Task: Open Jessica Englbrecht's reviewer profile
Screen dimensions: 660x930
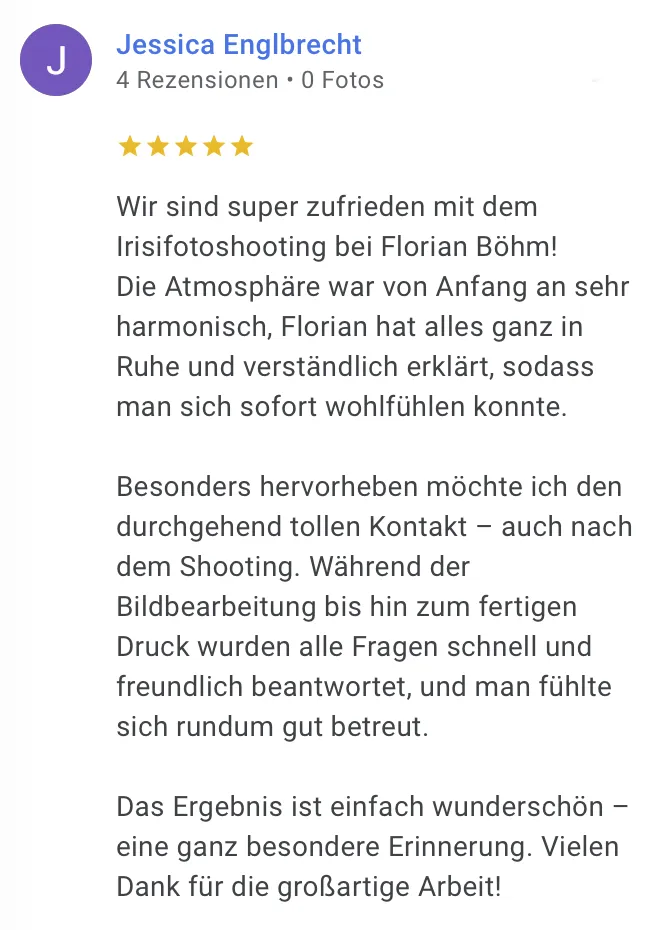Action: [x=238, y=45]
